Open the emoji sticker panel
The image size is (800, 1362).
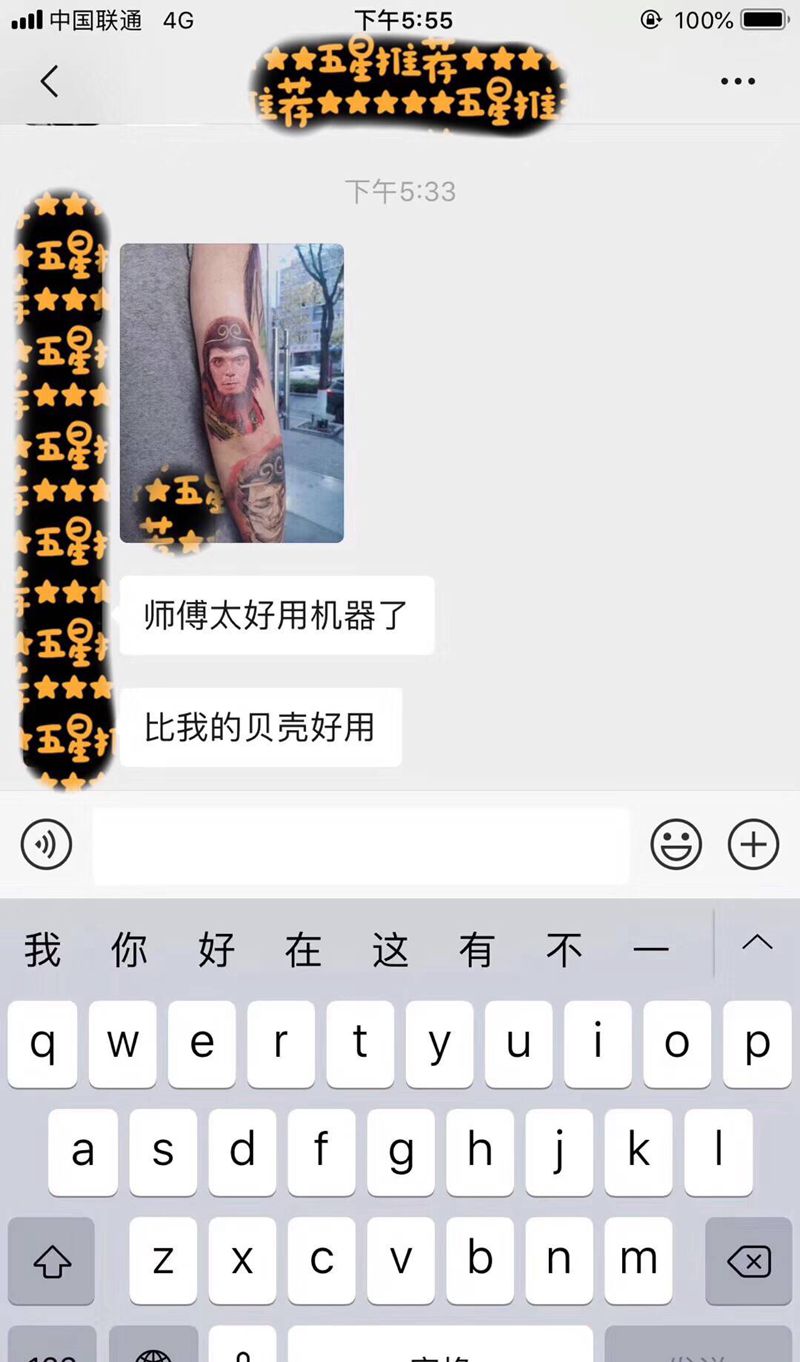(x=676, y=845)
